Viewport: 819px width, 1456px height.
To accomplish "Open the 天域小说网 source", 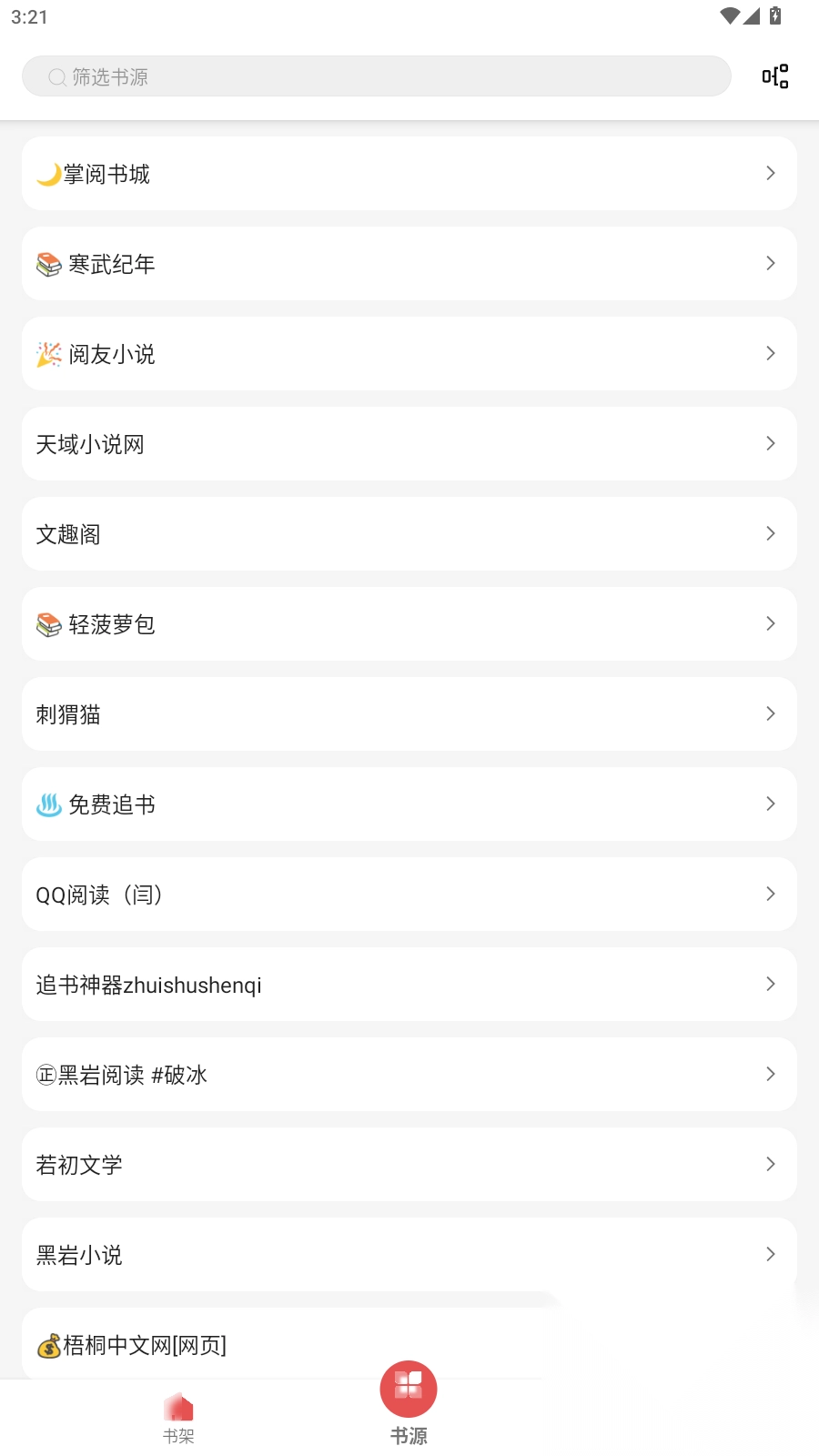I will 408,443.
